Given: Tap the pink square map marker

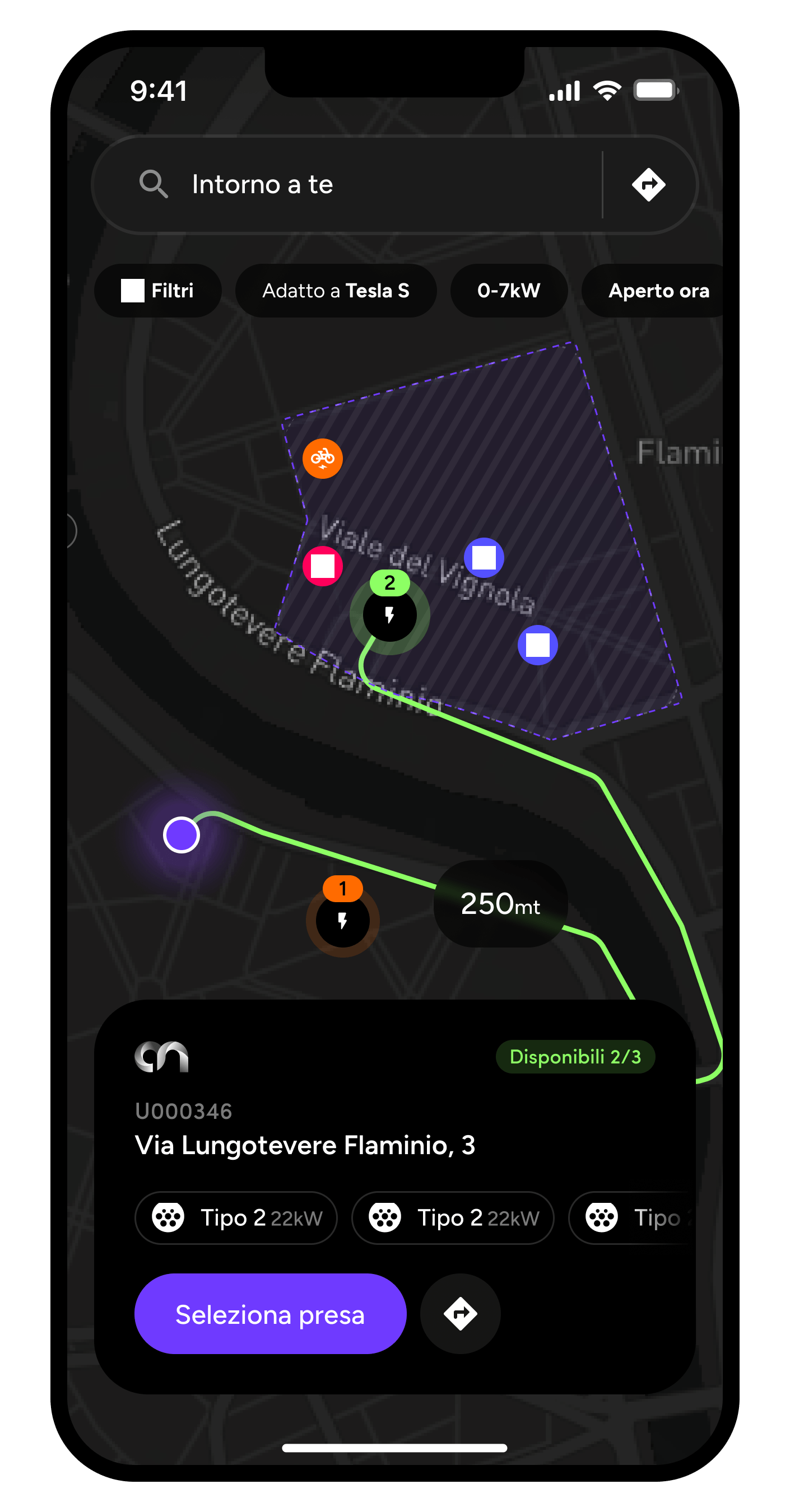Looking at the screenshot, I should point(323,566).
